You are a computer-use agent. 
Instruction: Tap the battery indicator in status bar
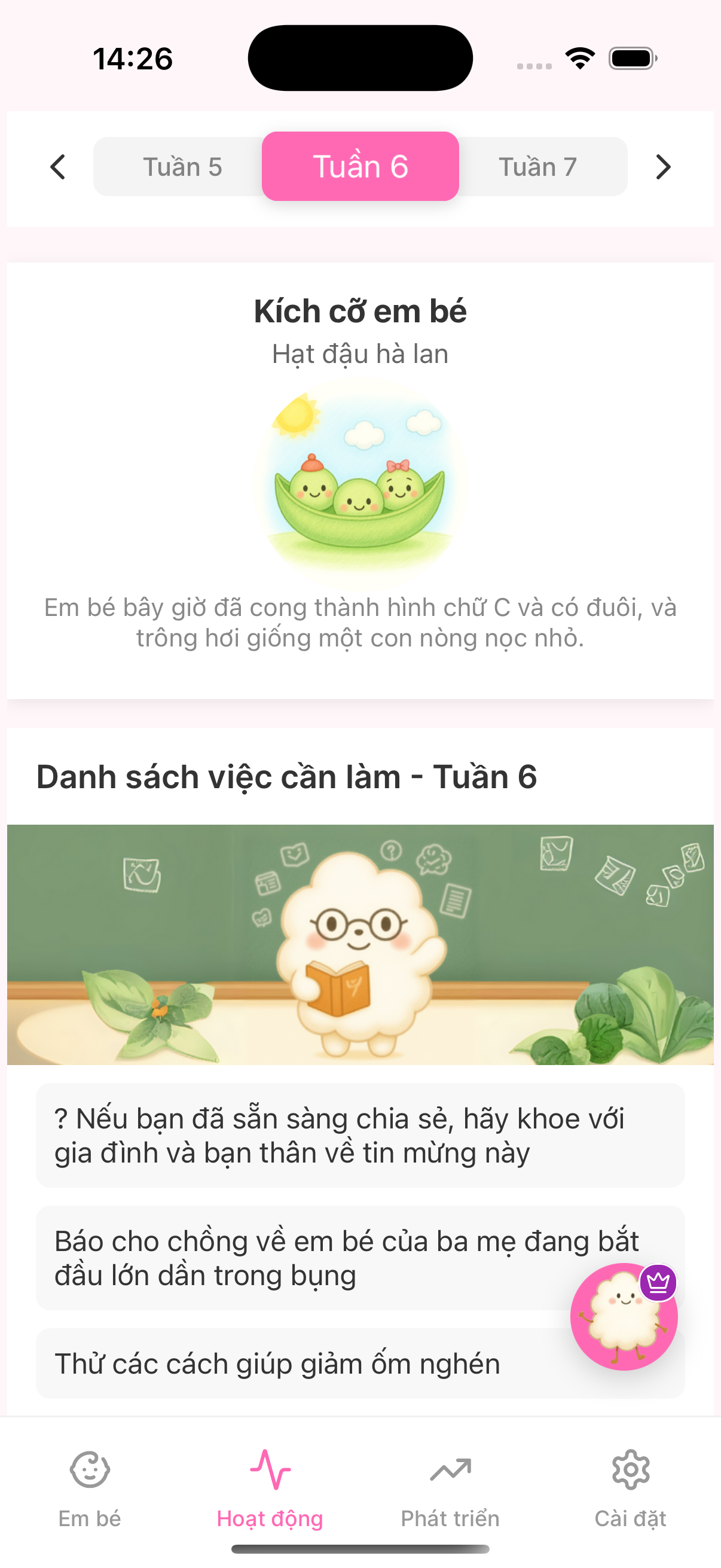tap(631, 57)
